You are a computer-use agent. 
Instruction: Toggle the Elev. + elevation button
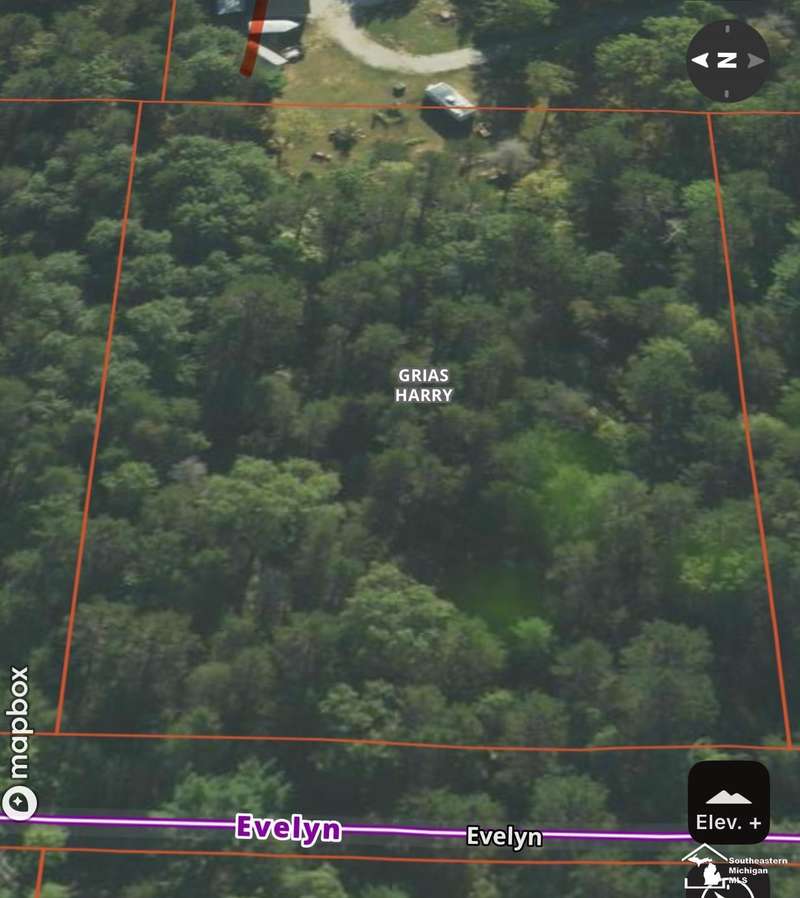click(728, 803)
